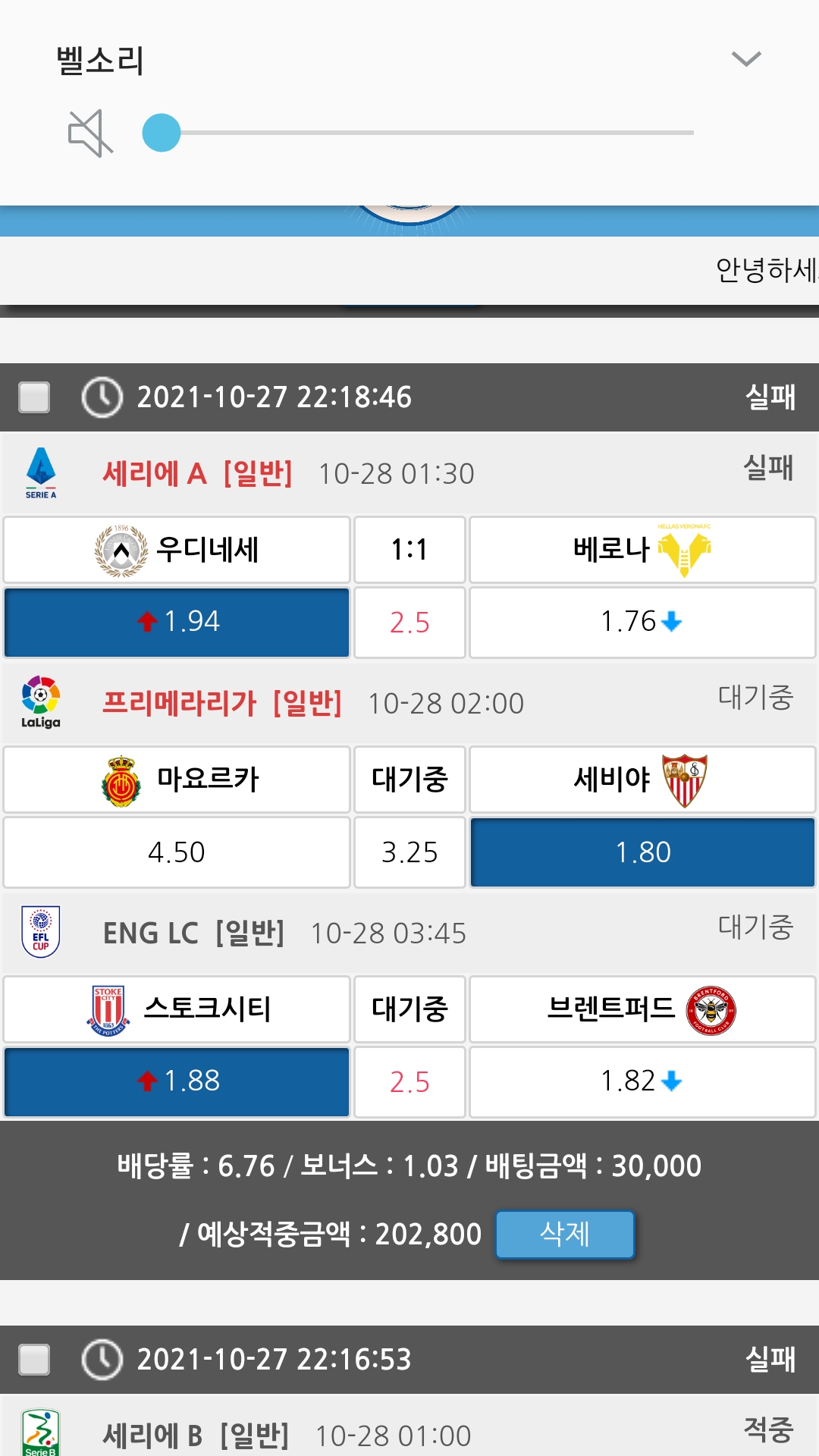Check the box for bet 22:16:53
The image size is (819, 1456).
point(34,1360)
